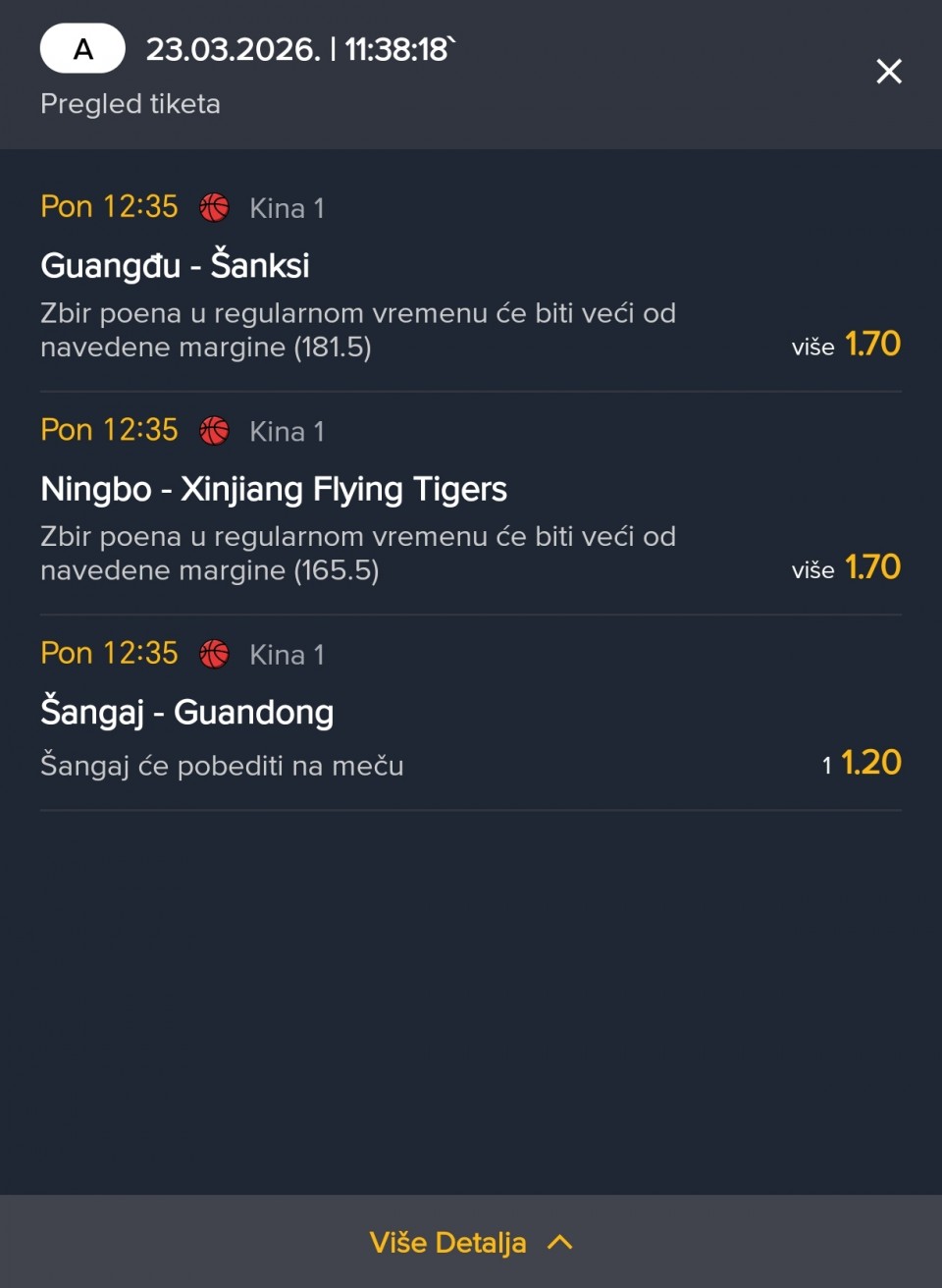Open the Guangđu - Šanksi match

click(176, 265)
